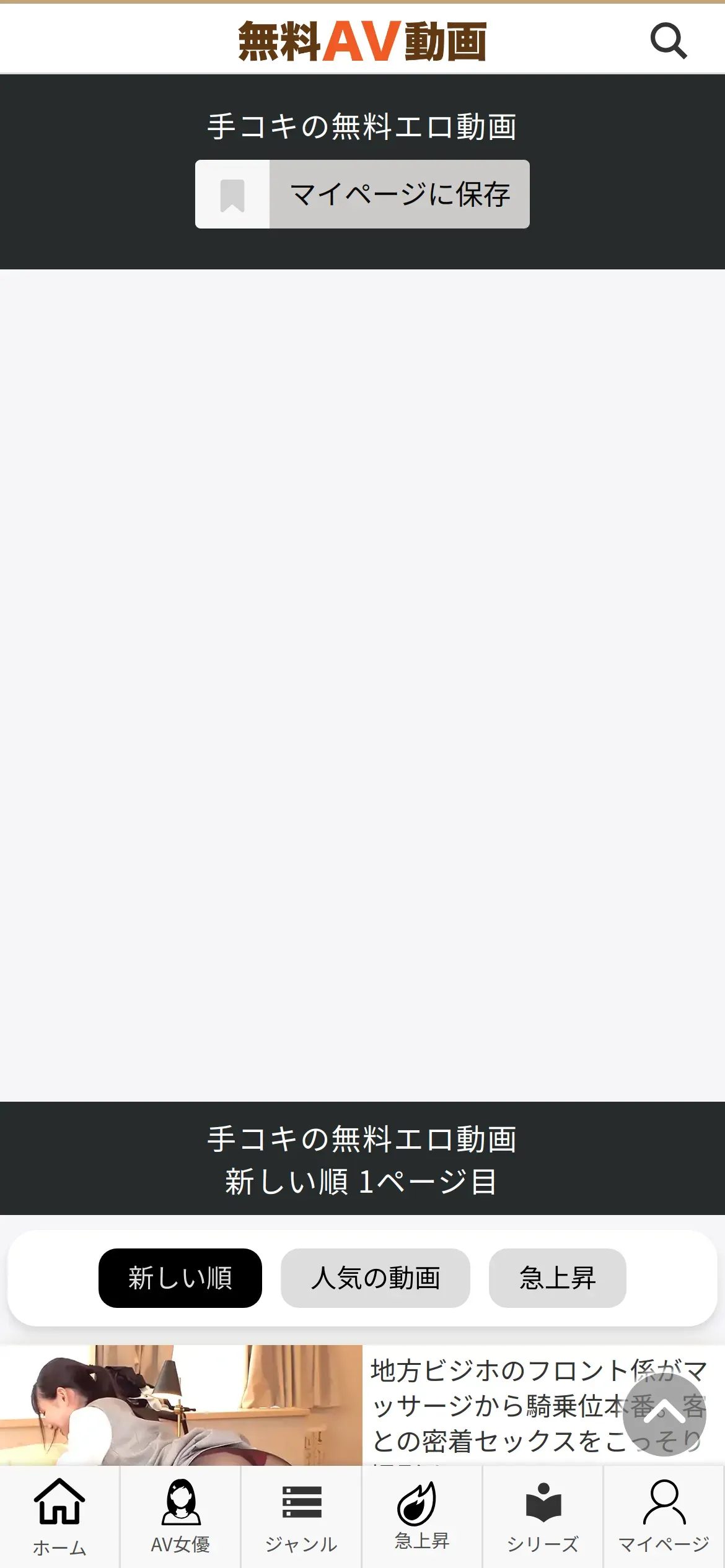The height and width of the screenshot is (1568, 725).
Task: Tap the マイページに保存 button
Action: (x=362, y=194)
